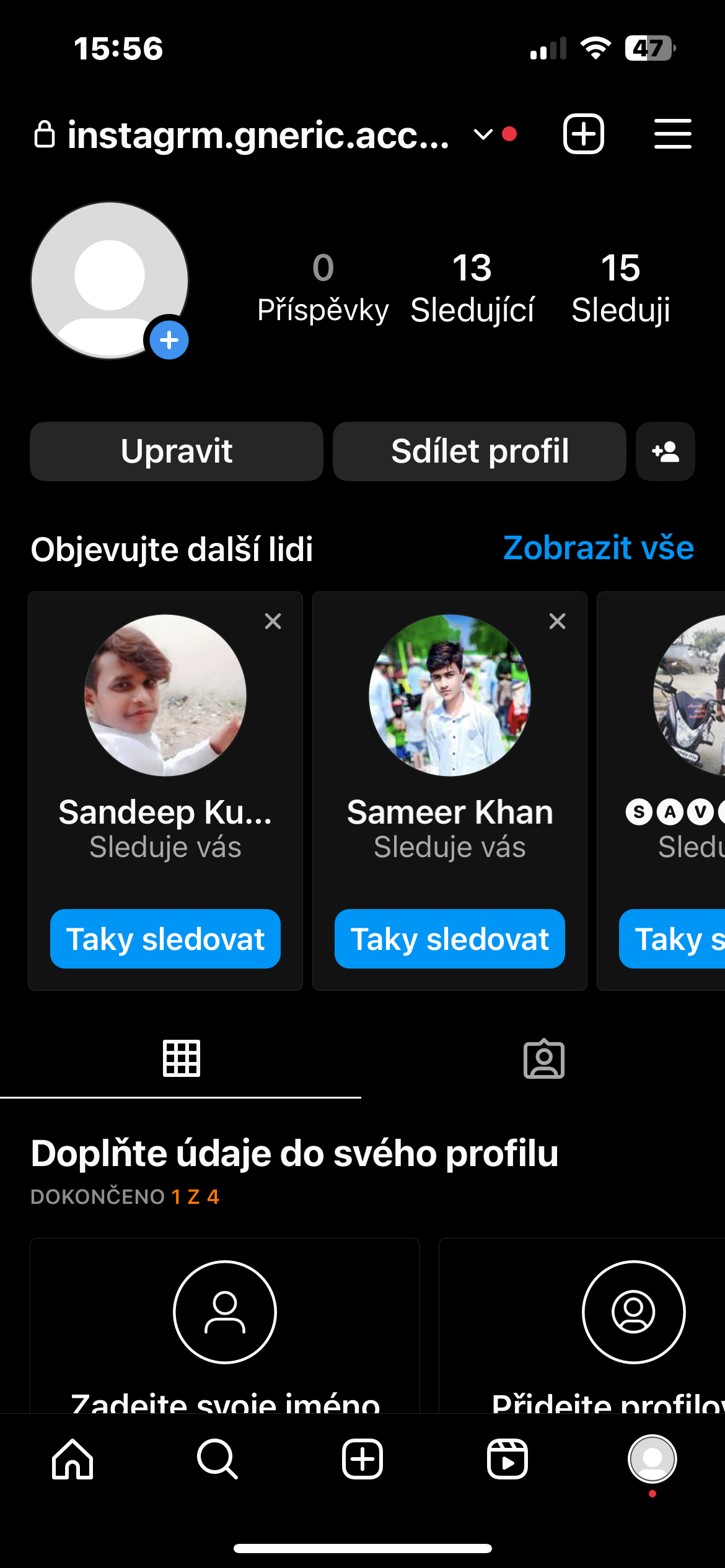Dismiss the Sameer Khan suggestion

coord(557,621)
